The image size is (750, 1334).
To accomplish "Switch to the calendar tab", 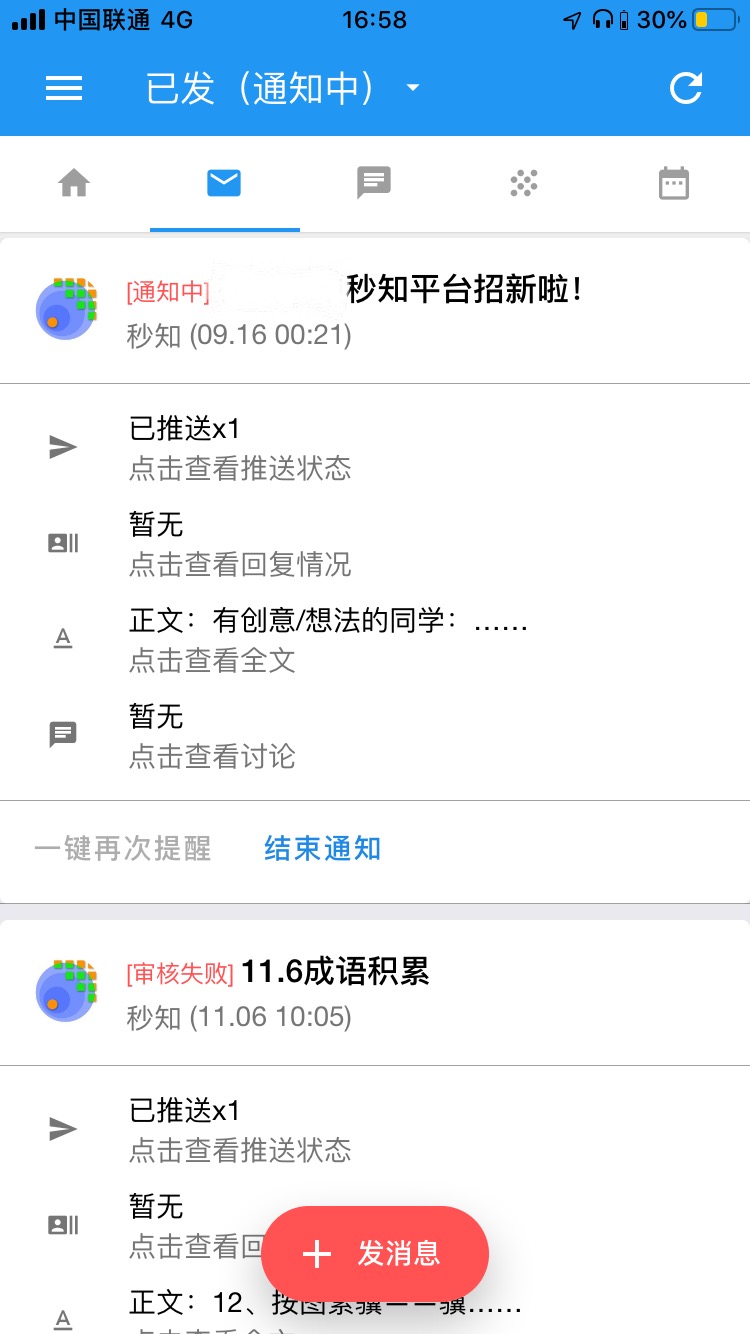I will (674, 183).
